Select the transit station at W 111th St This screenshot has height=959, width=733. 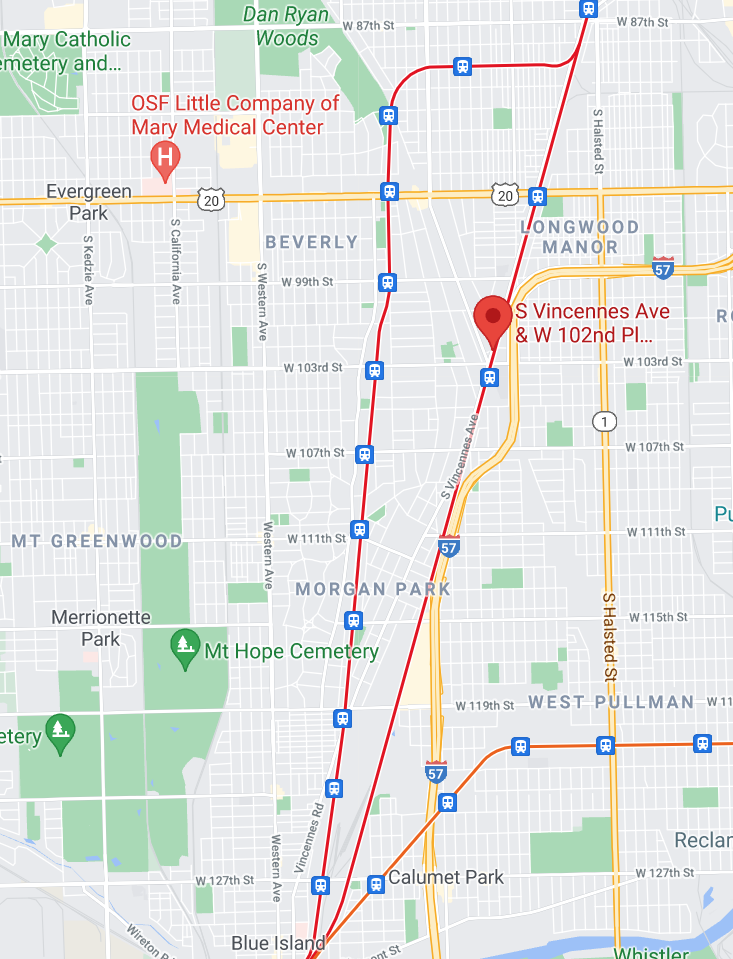pyautogui.click(x=358, y=529)
